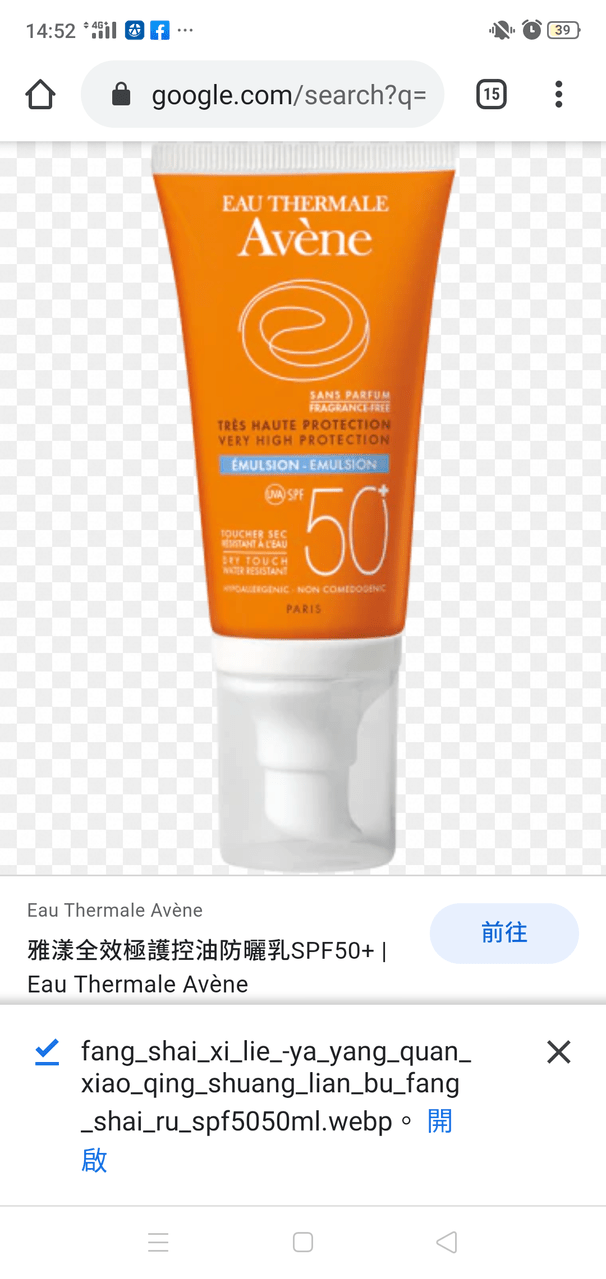Dismiss the download notification bar
606x1279 pixels.
(x=558, y=1052)
